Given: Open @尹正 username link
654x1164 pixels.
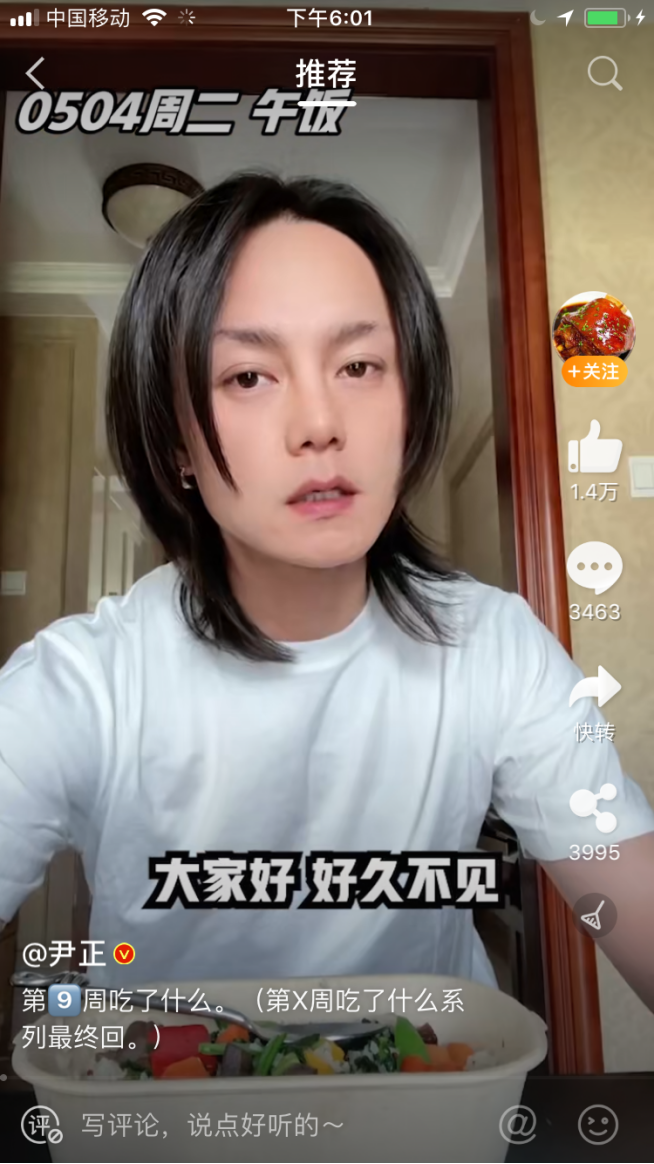Looking at the screenshot, I should 65,954.
